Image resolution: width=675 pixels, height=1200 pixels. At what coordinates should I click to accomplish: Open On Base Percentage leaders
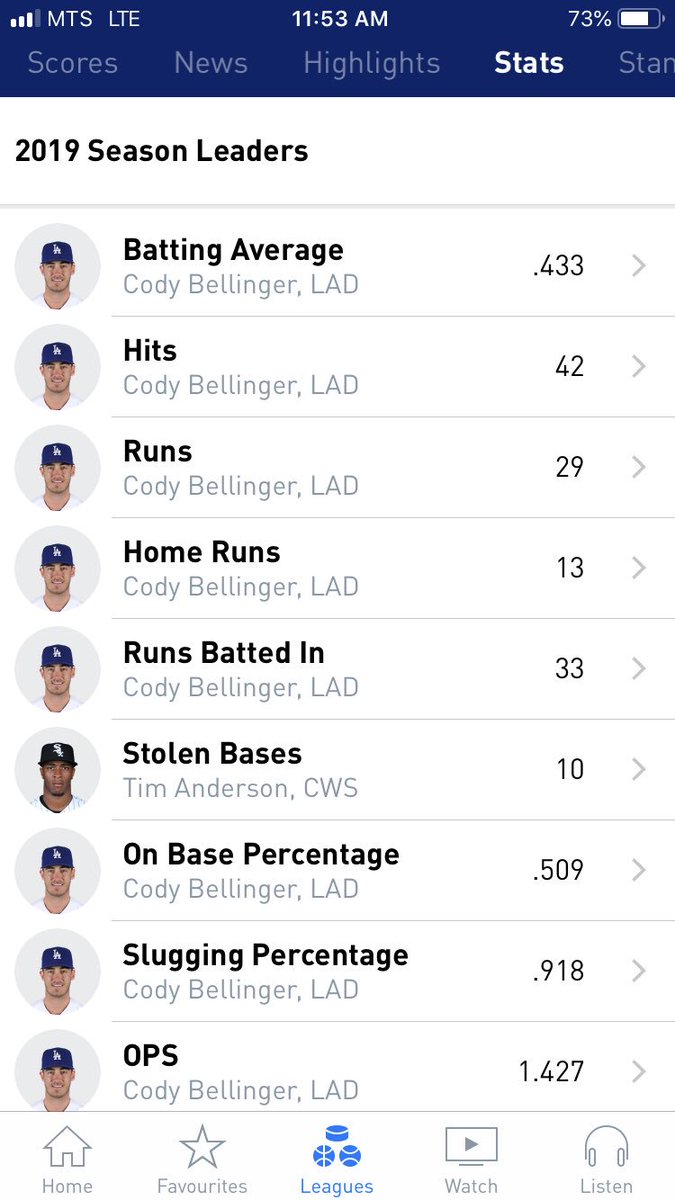coord(337,871)
